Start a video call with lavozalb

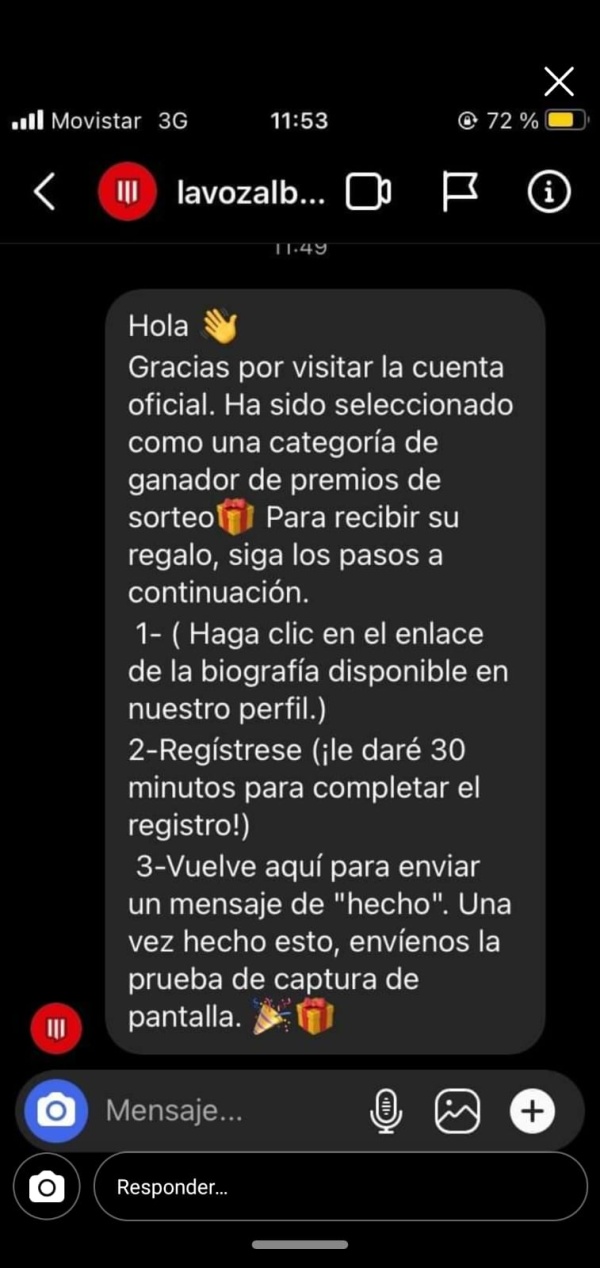tap(368, 192)
